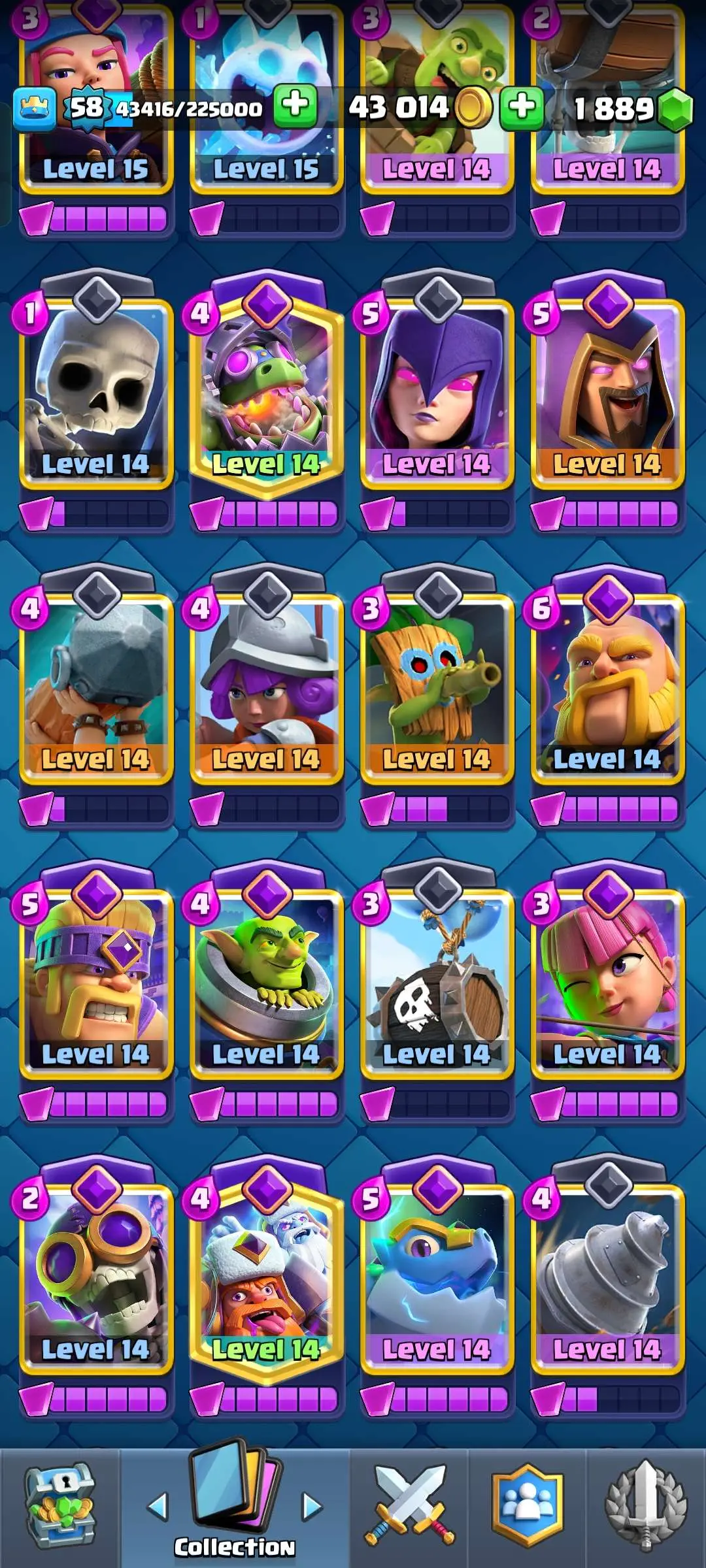Tap the green plus next to 43 014 gold

[522, 106]
